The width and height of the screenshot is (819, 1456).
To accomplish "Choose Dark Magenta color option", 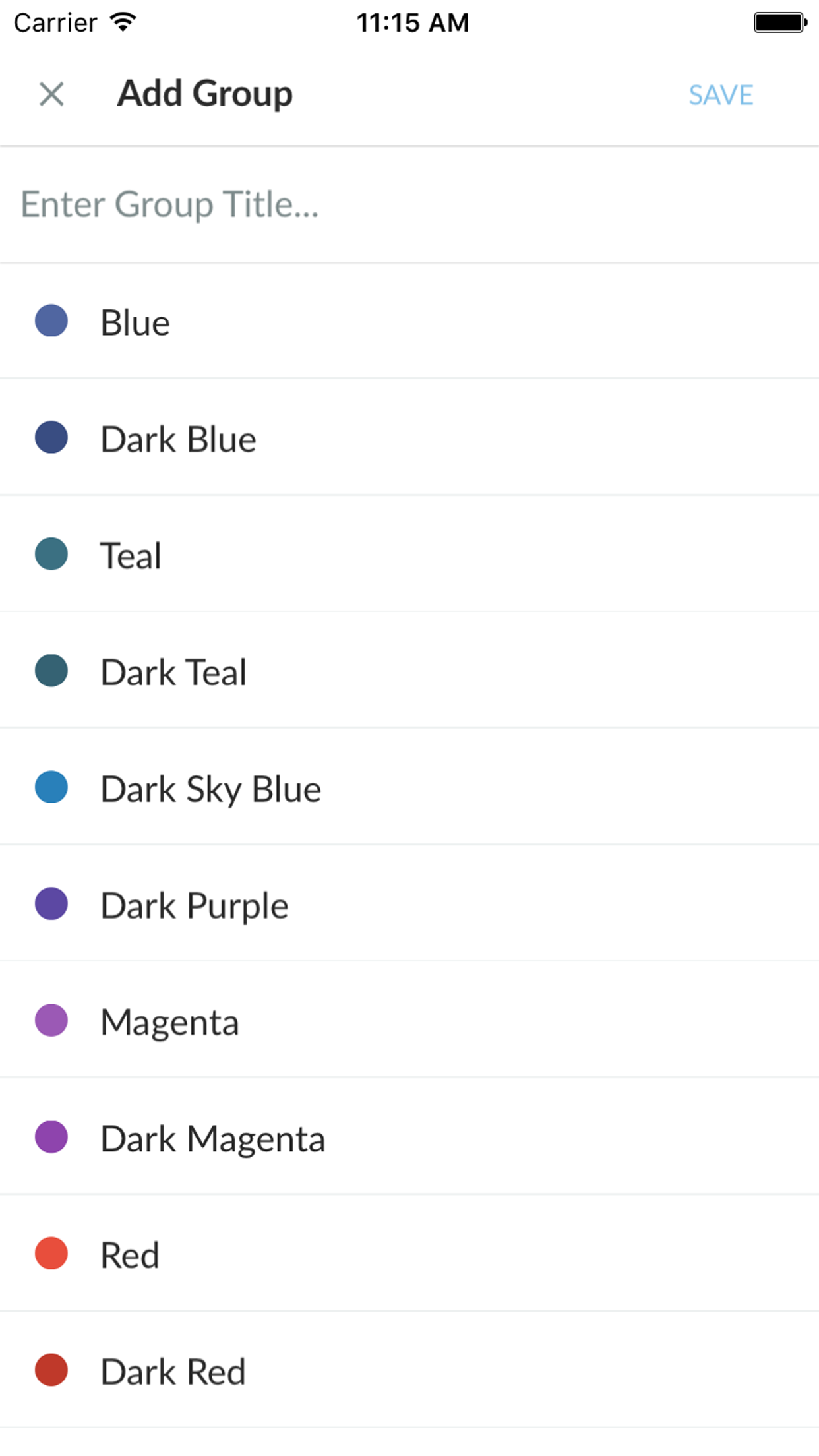I will point(409,1138).
